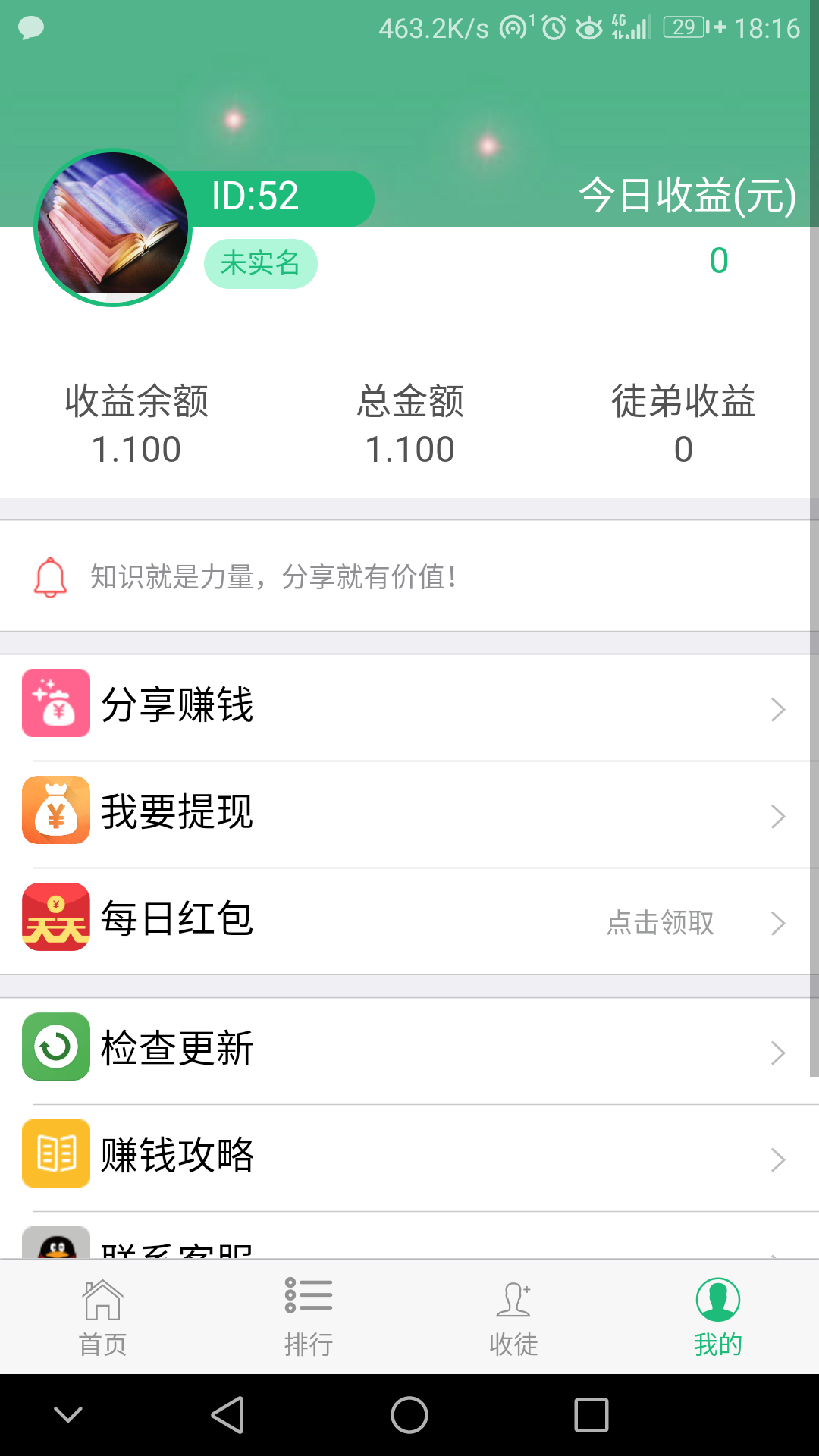Select the 我要提现 orange money pouch icon
Viewport: 819px width, 1456px height.
pyautogui.click(x=56, y=815)
